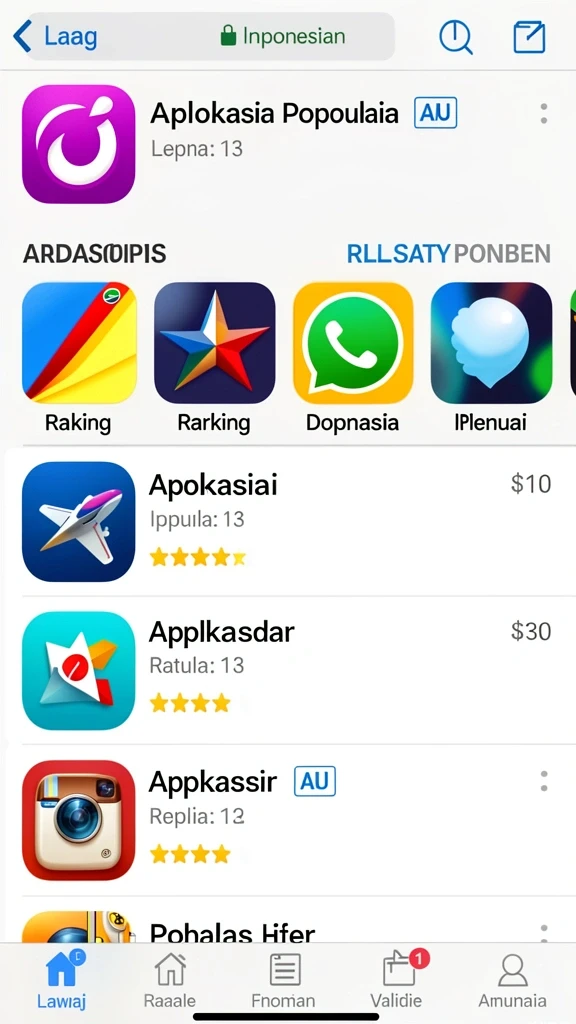576x1024 pixels.
Task: Open overflow menu for Appkassir
Action: tap(543, 781)
